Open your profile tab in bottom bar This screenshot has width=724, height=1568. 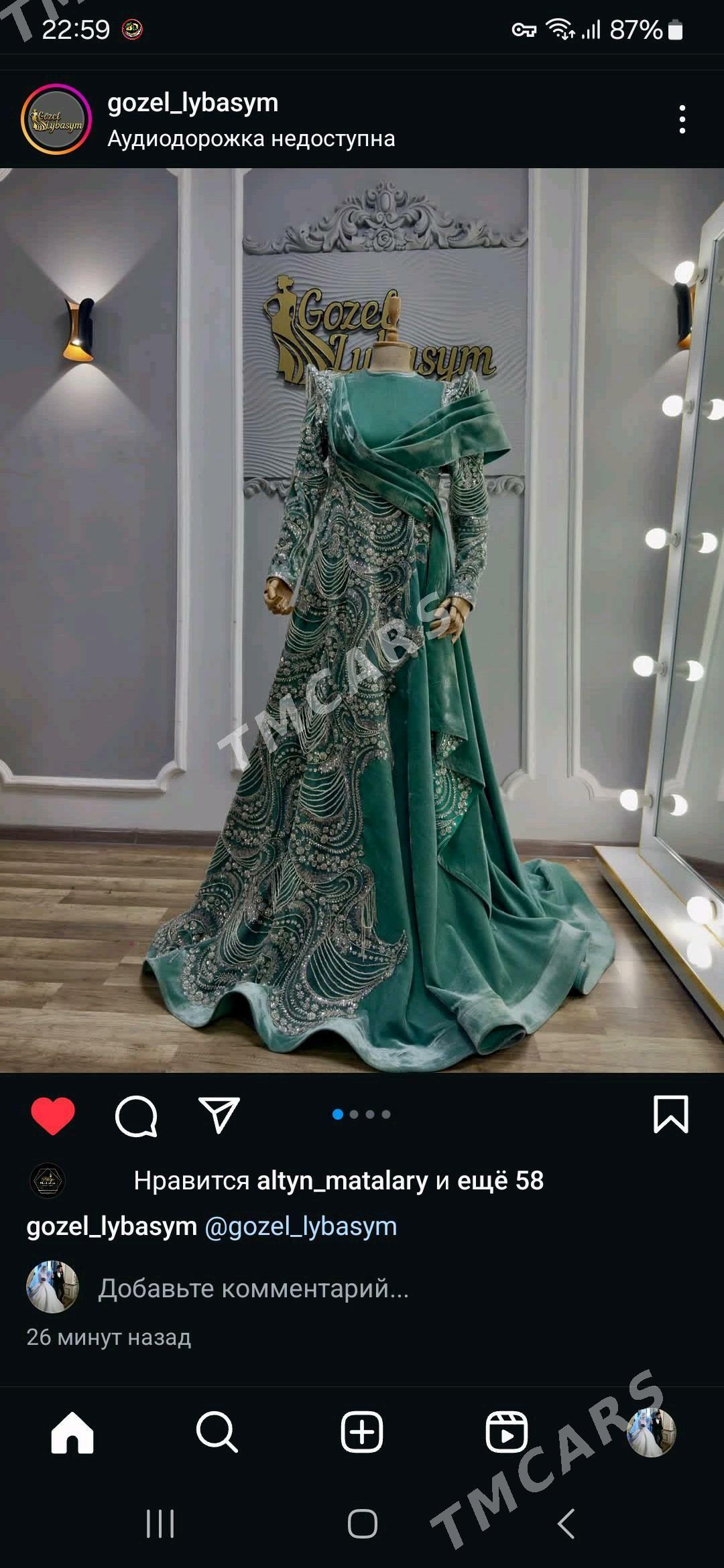click(x=651, y=1432)
